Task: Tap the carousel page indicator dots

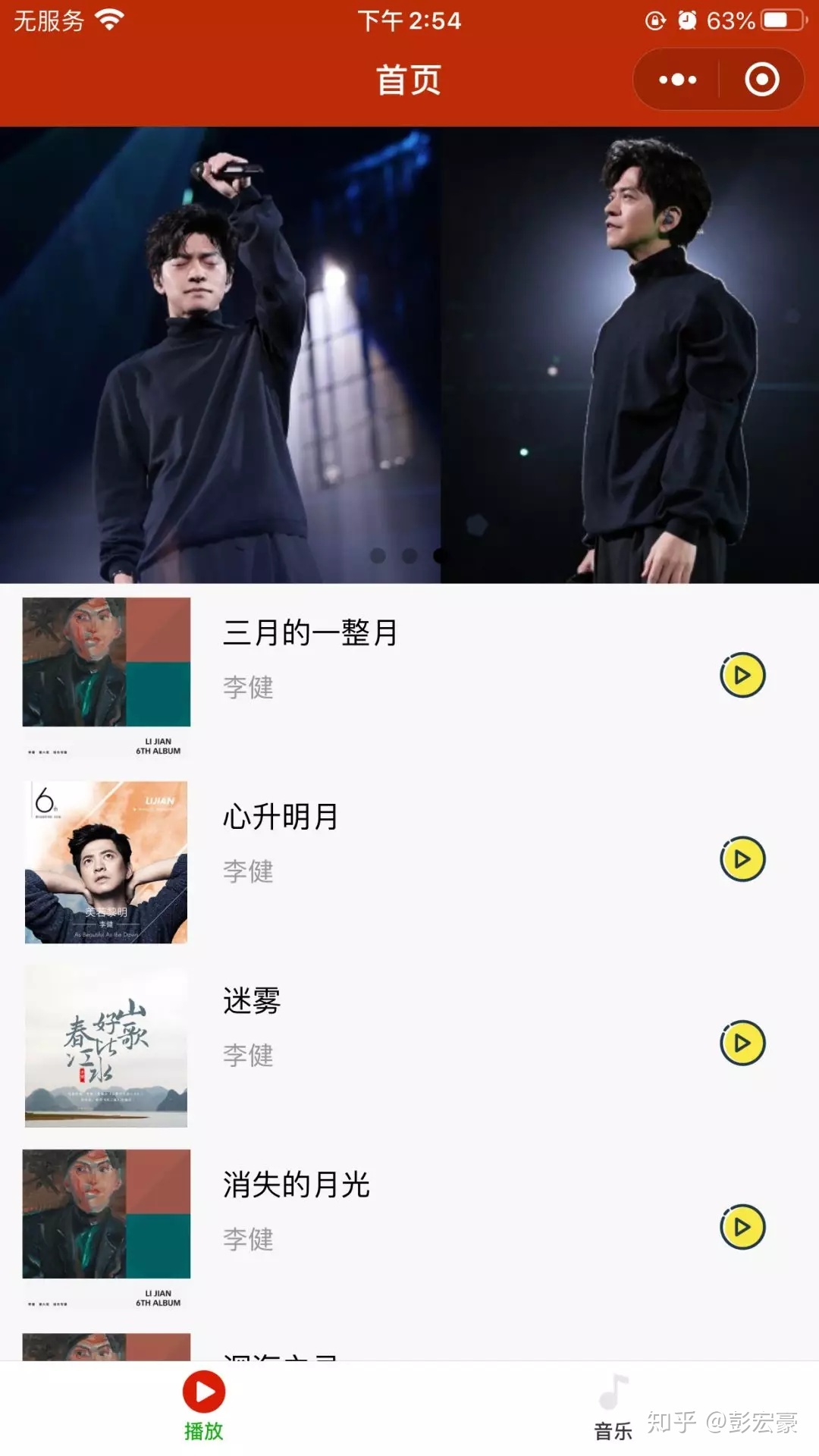Action: coord(409,556)
